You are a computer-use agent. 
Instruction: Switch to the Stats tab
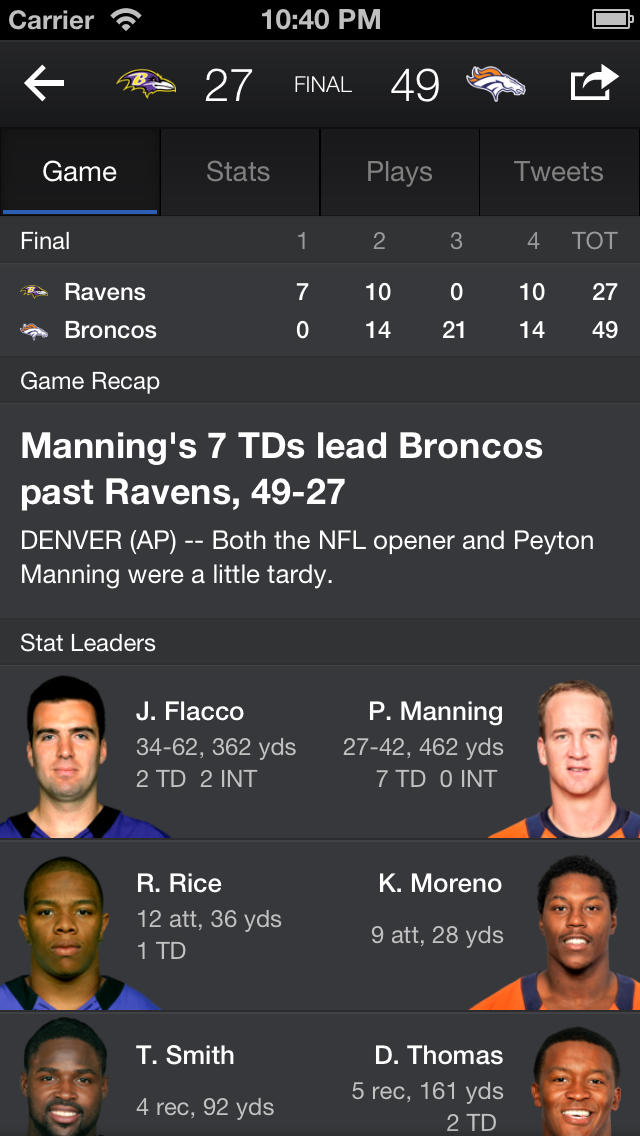click(238, 172)
